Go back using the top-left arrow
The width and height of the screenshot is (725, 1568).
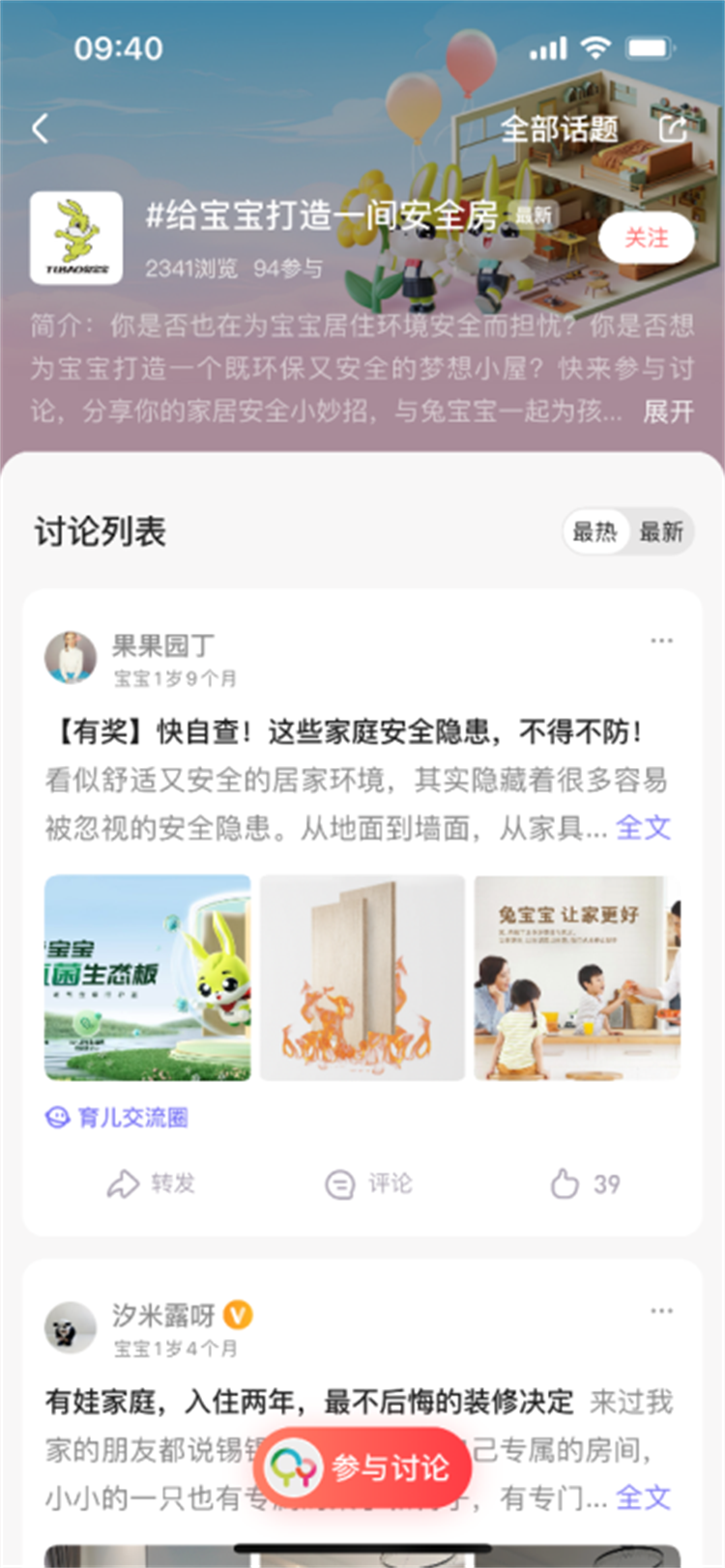click(x=41, y=128)
